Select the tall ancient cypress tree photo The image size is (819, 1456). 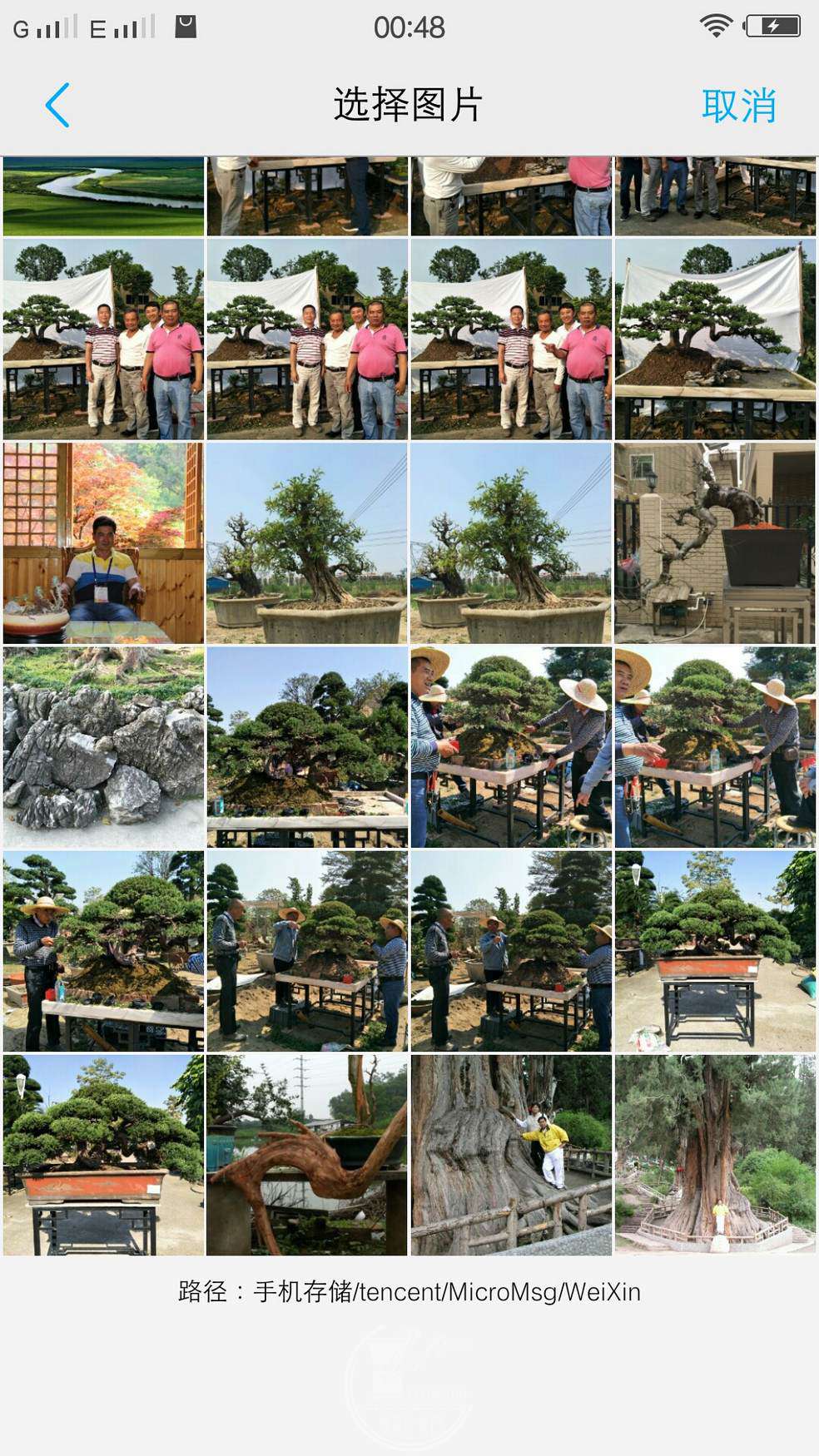[714, 1155]
